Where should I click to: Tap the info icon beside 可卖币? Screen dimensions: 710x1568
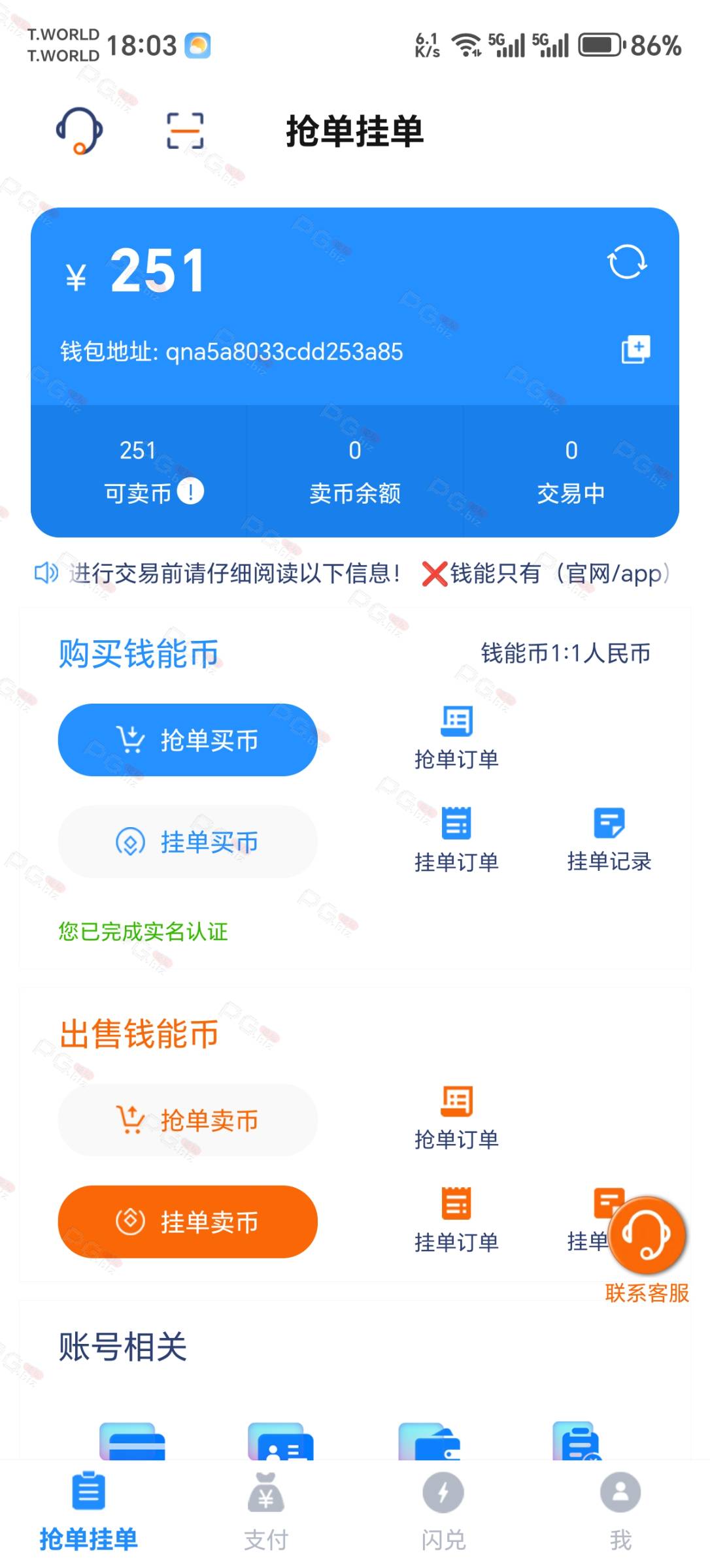[x=190, y=491]
